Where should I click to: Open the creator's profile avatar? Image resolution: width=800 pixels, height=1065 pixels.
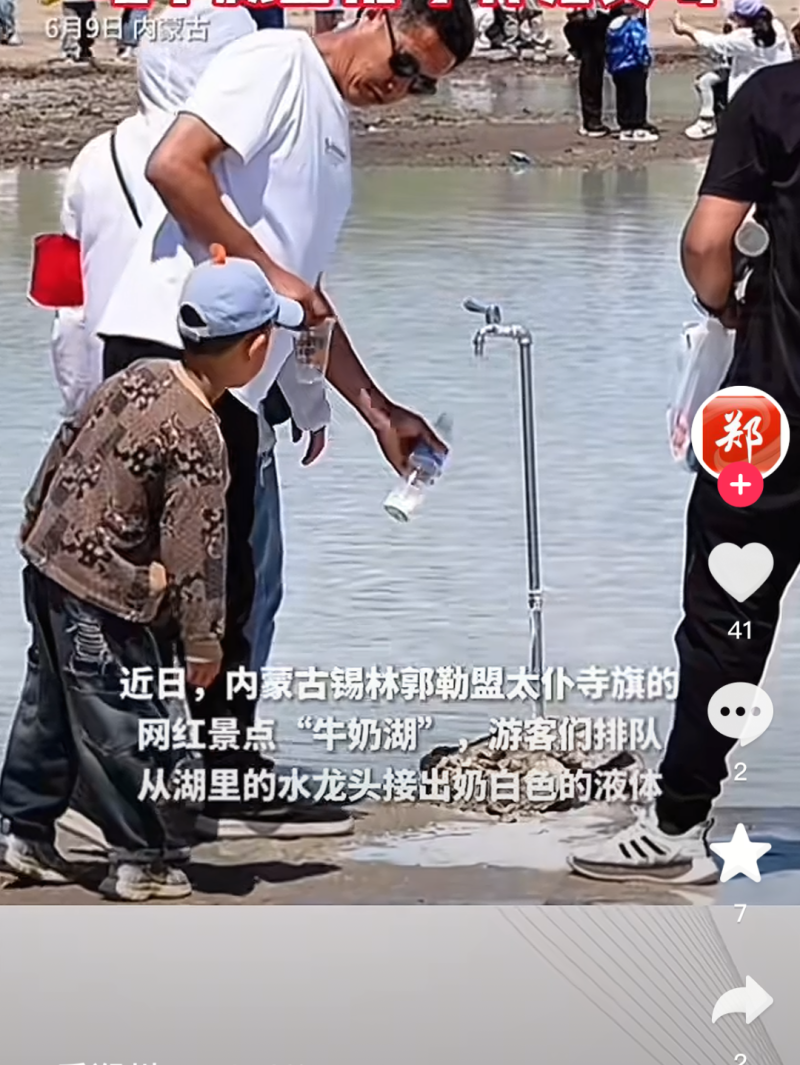(740, 433)
